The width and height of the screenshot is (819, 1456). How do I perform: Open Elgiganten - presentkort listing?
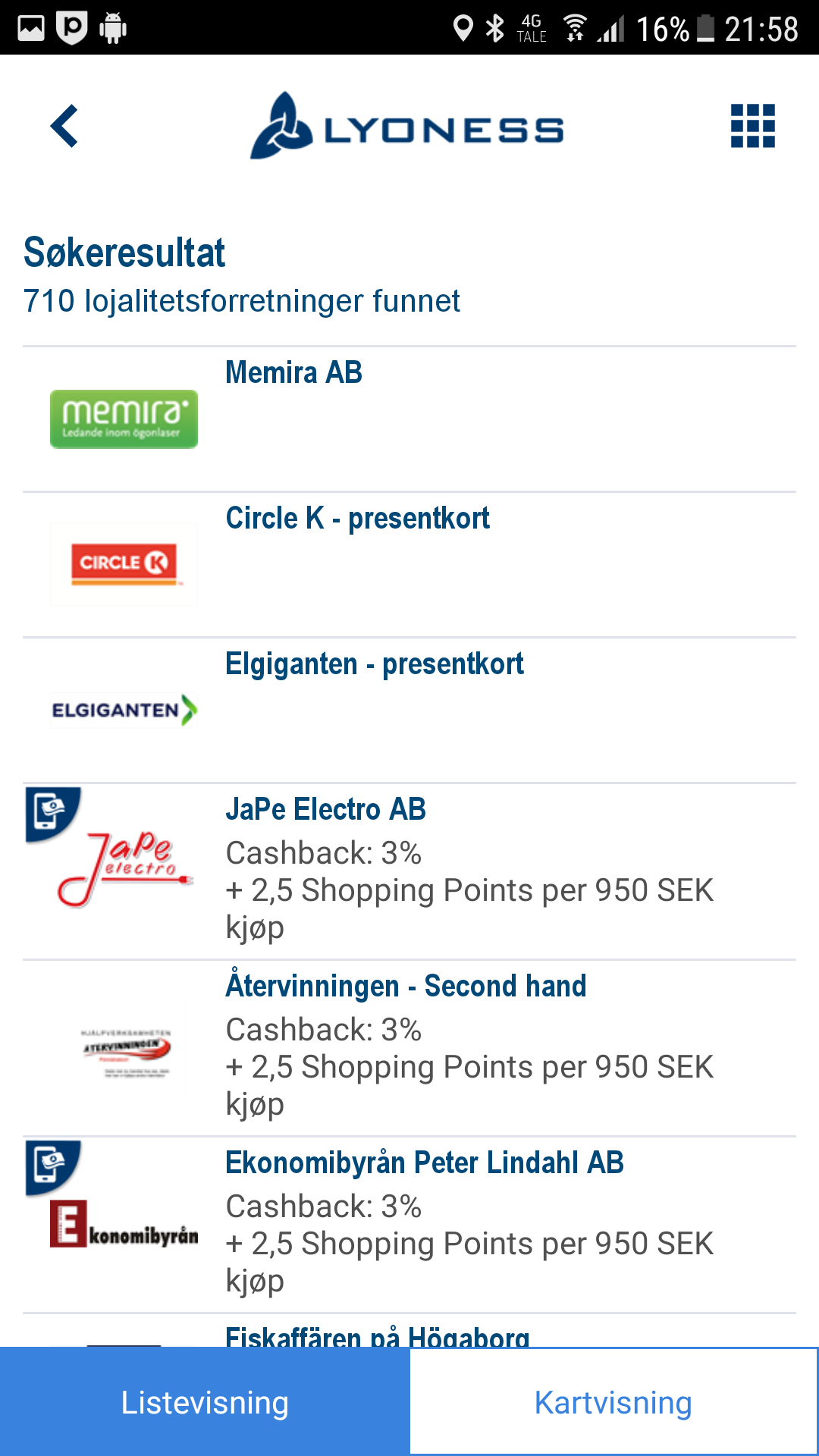[409, 711]
